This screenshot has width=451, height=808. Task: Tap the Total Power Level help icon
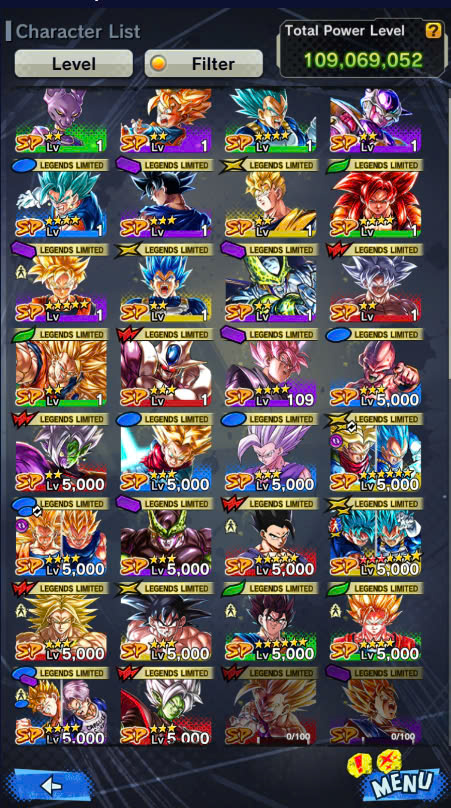tap(433, 31)
